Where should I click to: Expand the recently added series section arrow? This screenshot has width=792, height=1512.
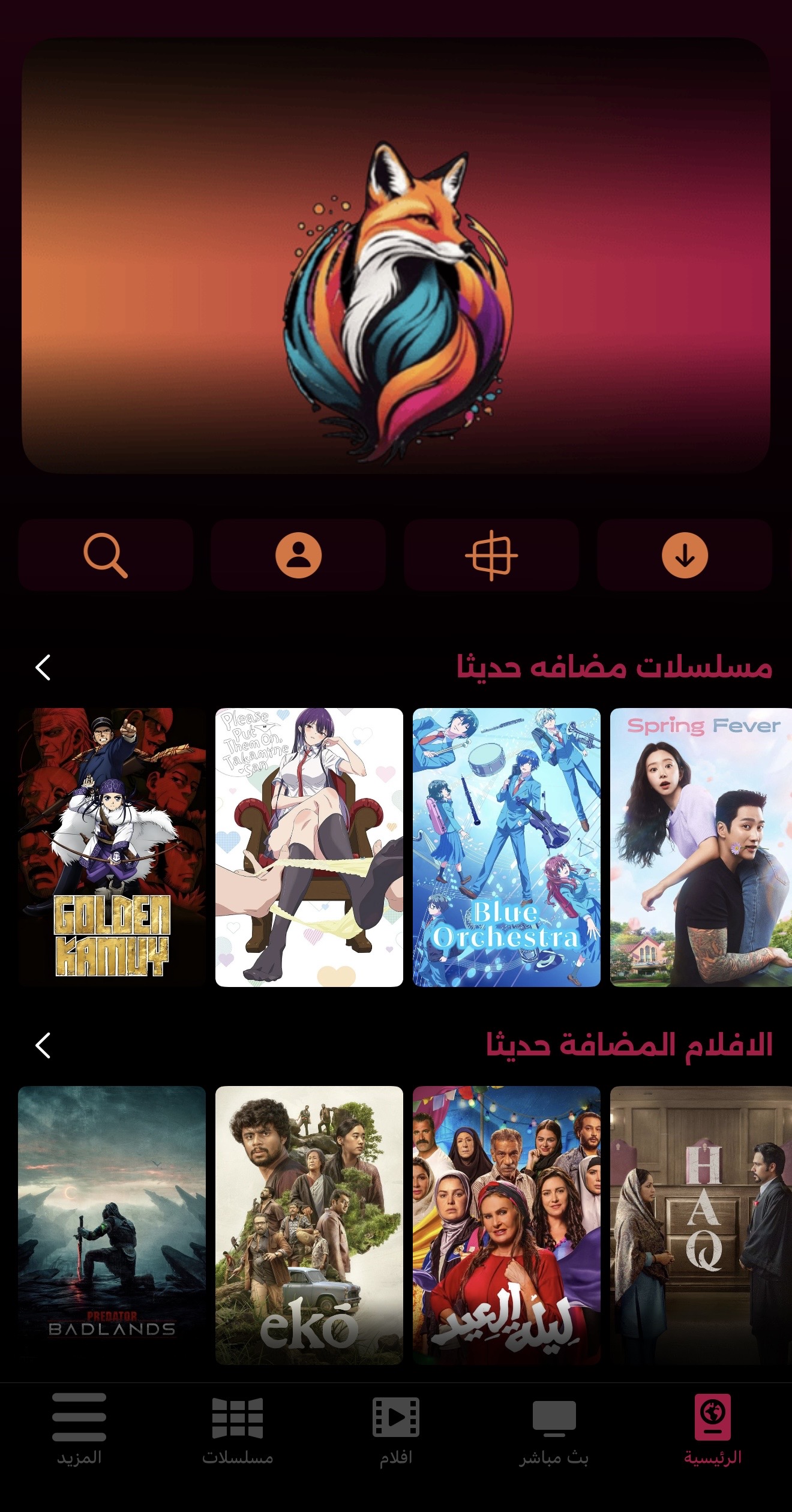pyautogui.click(x=43, y=667)
